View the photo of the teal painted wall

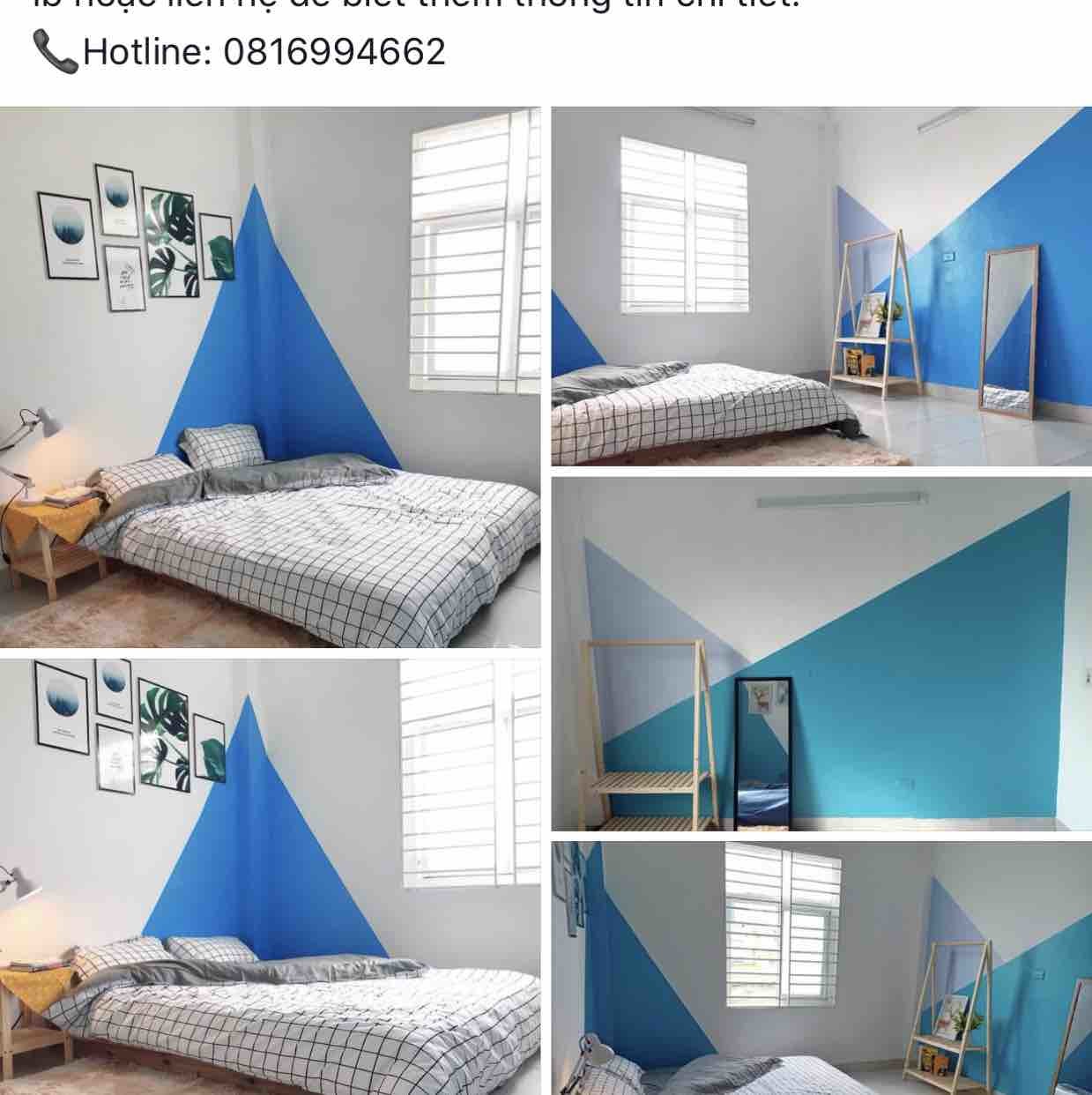(x=821, y=653)
